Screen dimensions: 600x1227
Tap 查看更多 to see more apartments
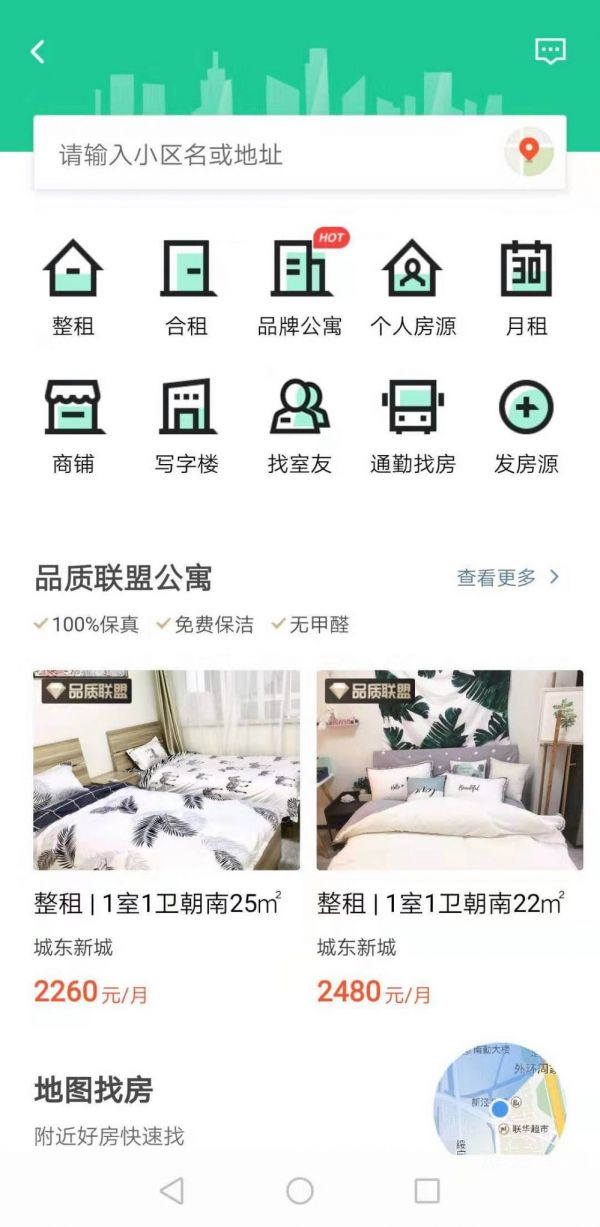pyautogui.click(x=508, y=577)
